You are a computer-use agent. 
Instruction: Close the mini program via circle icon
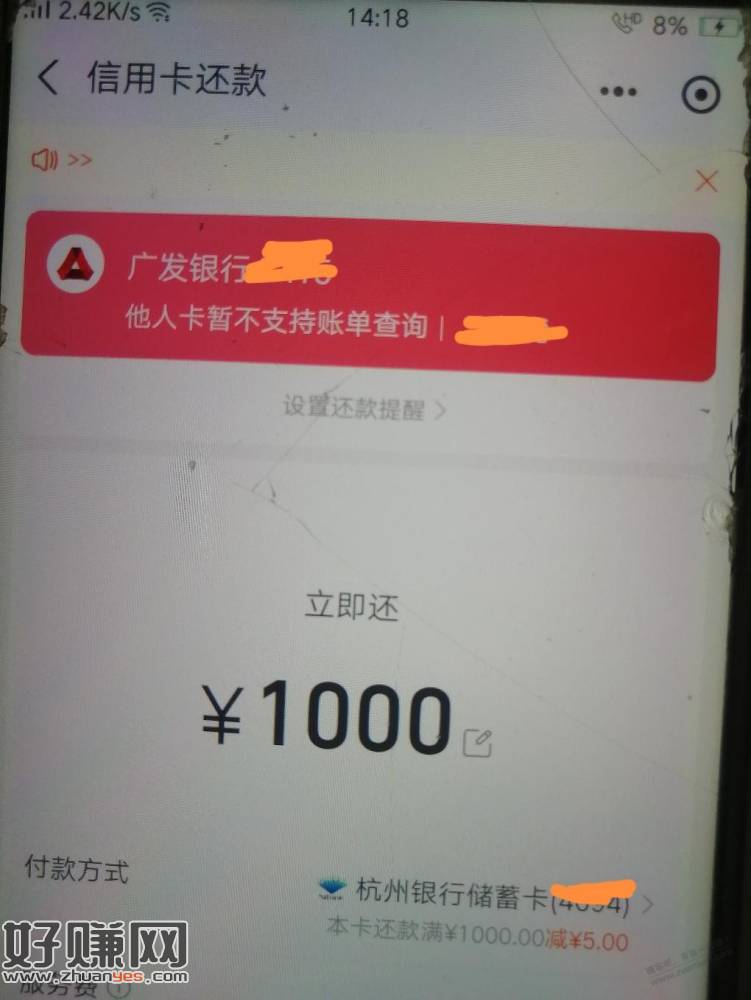pos(700,95)
